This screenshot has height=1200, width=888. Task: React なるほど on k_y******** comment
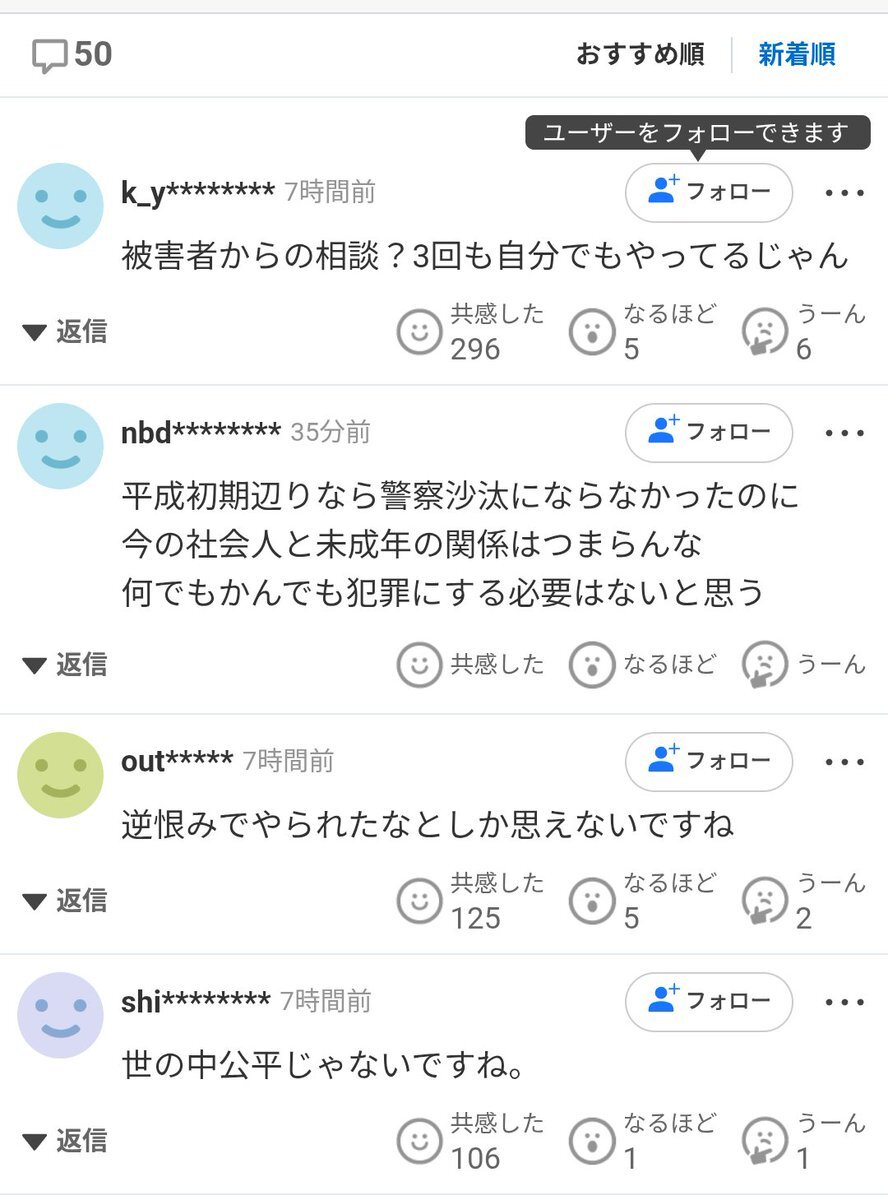coord(592,331)
